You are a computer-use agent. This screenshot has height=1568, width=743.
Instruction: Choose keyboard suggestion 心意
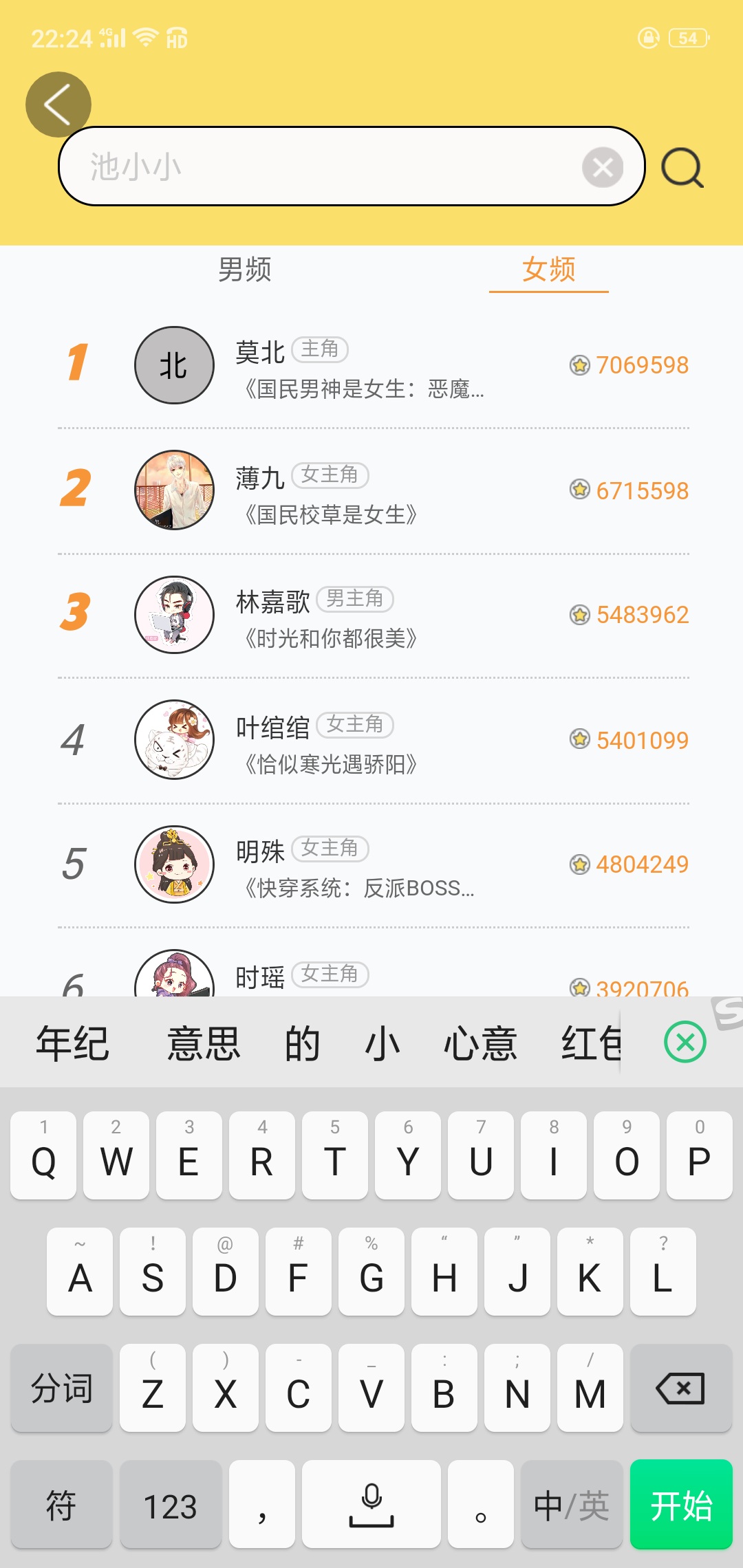coord(480,1043)
